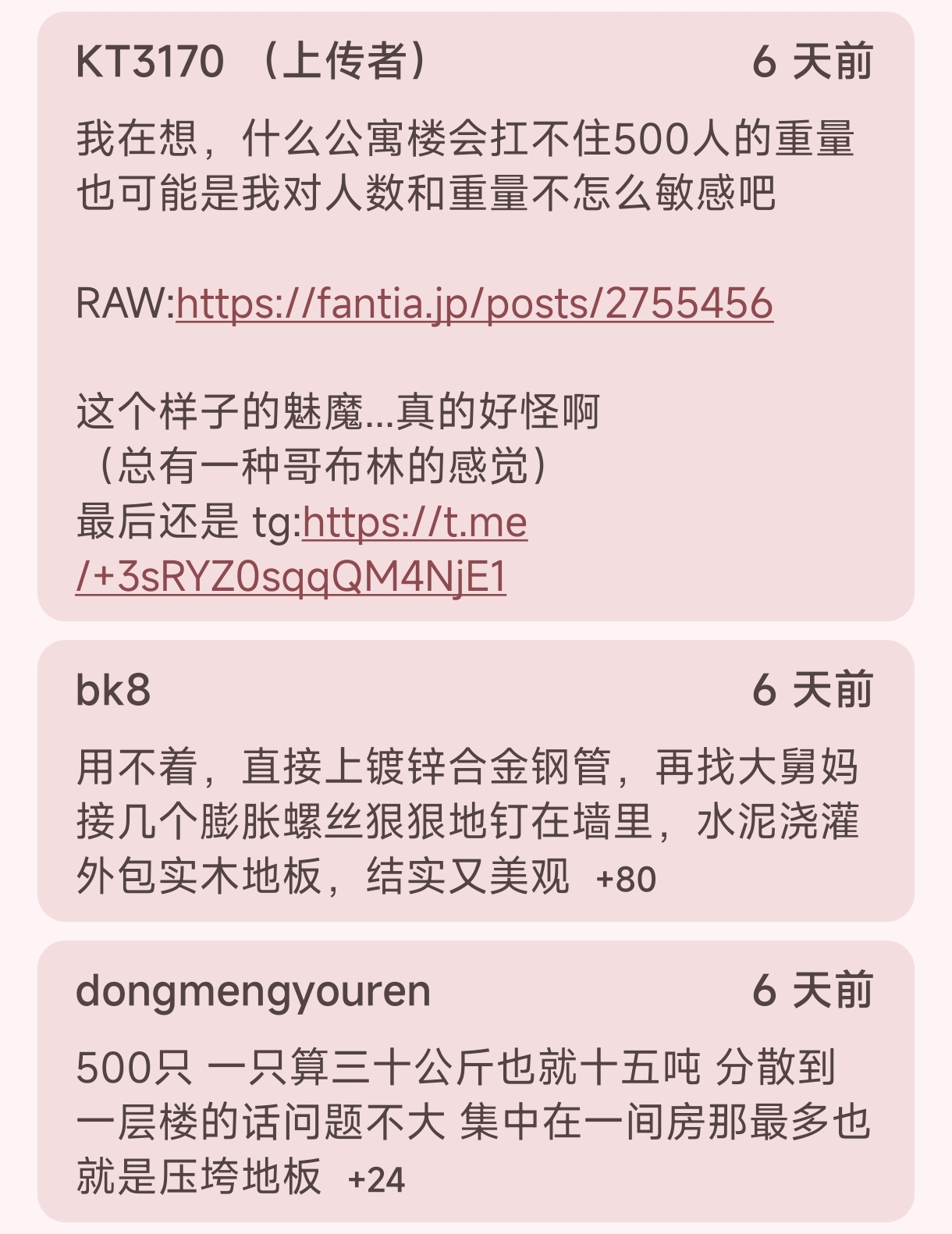This screenshot has height=1234, width=952.
Task: Open the fantia.jp RAW post link
Action: (x=474, y=303)
